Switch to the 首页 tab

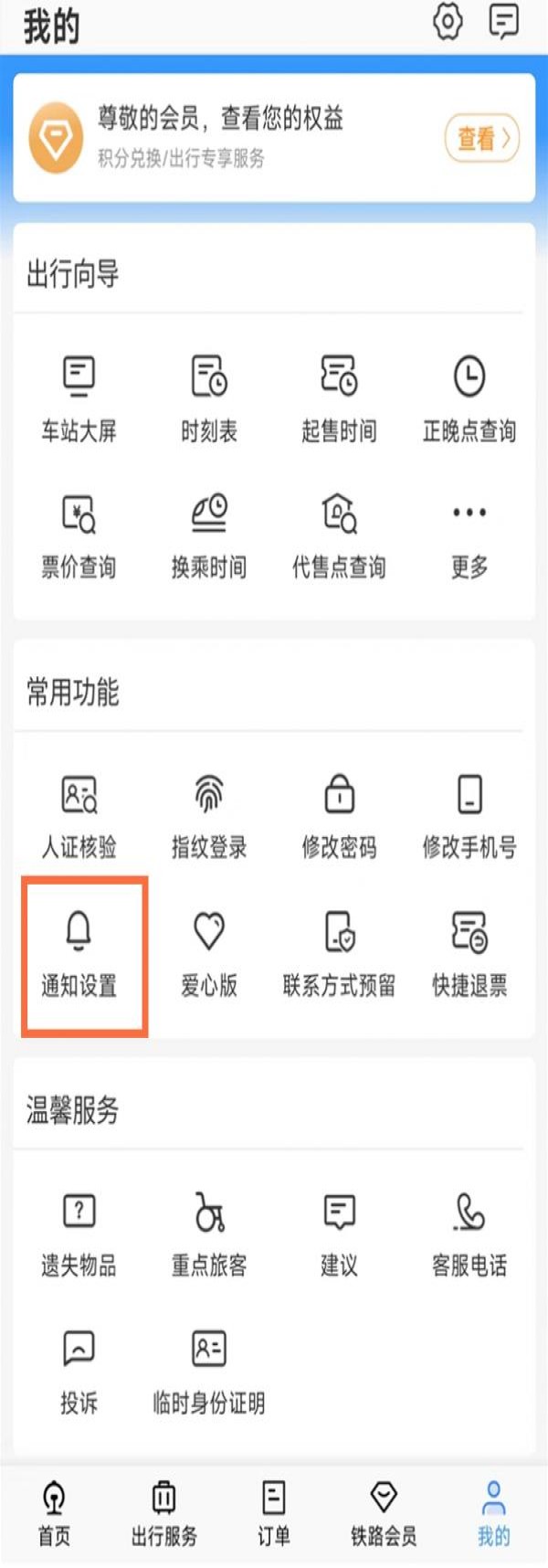click(54, 1513)
